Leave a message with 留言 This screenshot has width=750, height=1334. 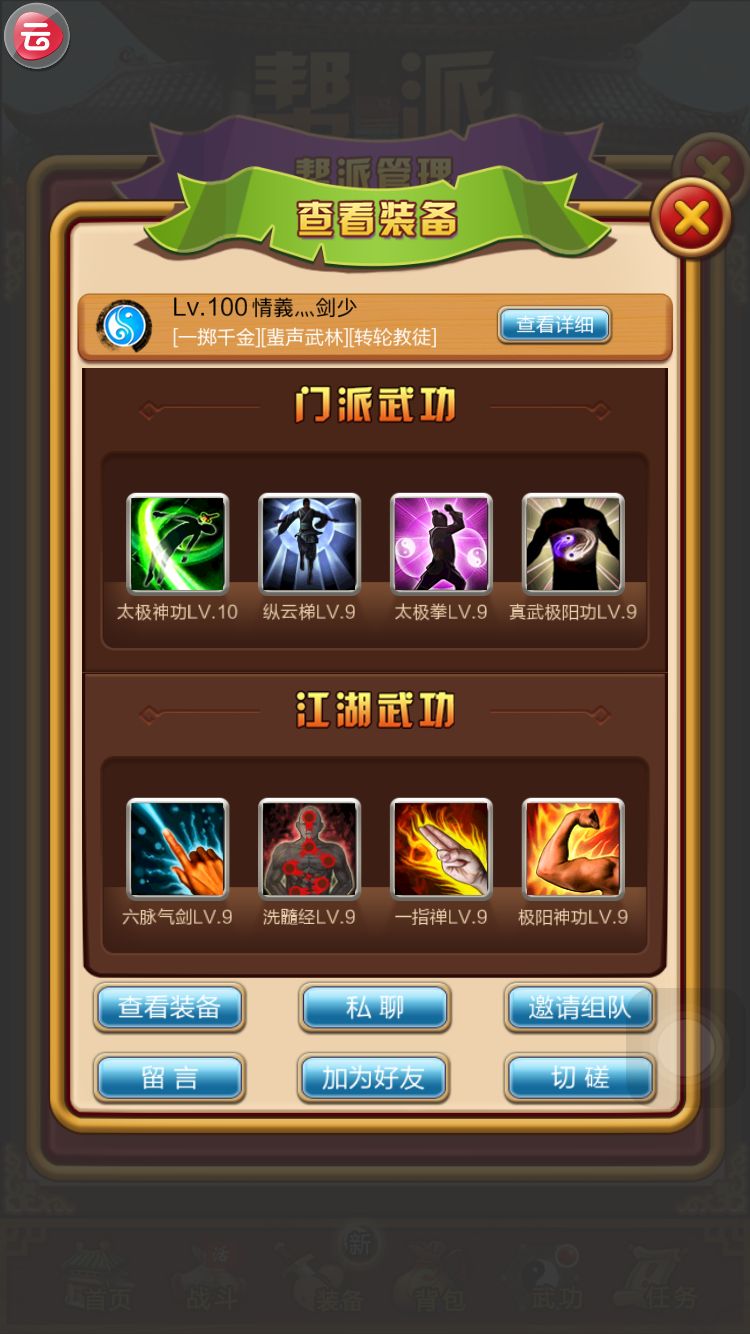click(169, 1078)
